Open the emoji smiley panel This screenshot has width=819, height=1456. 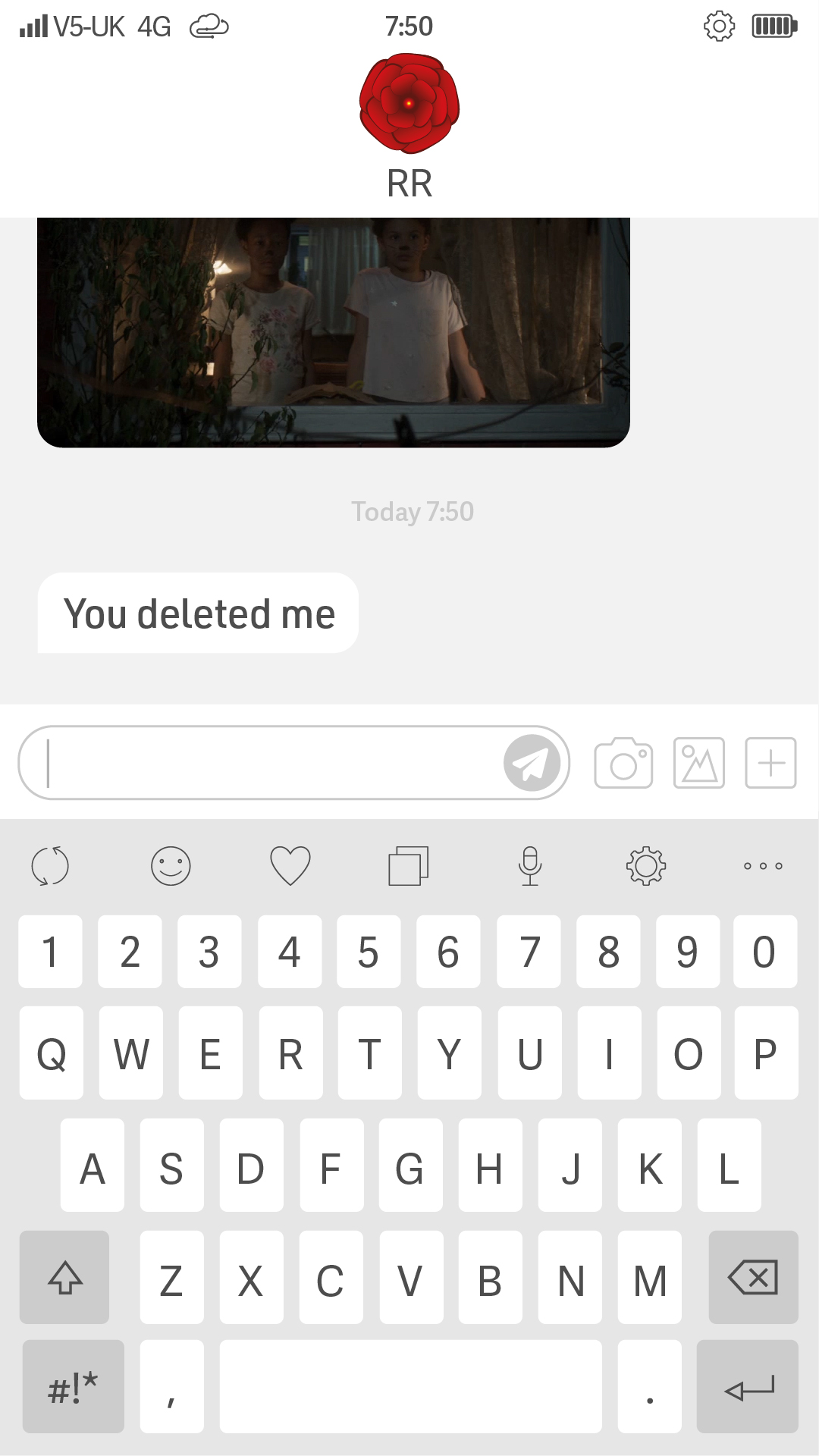[171, 866]
